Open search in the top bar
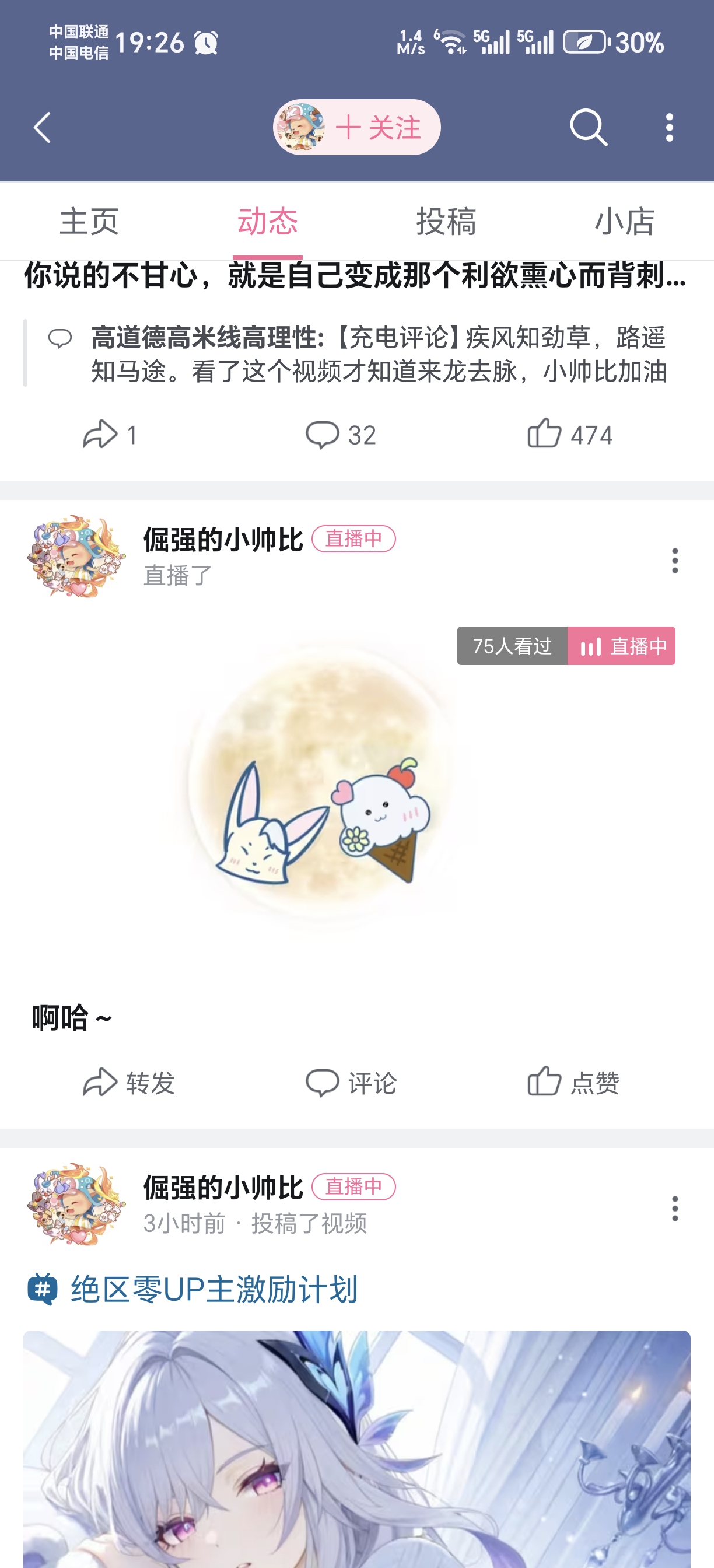This screenshot has height=1568, width=714. pos(588,128)
